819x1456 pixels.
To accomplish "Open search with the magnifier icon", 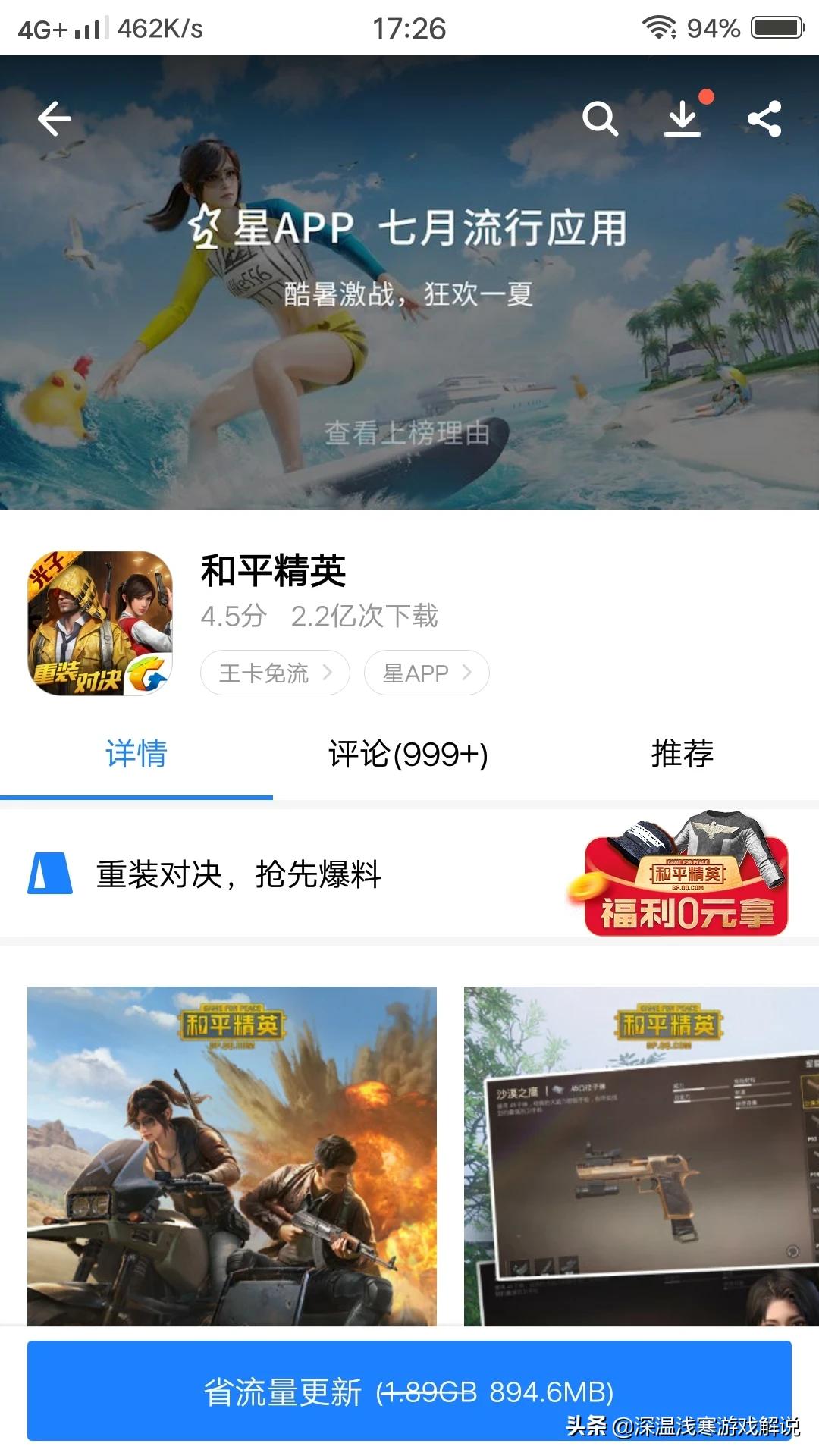I will [600, 119].
